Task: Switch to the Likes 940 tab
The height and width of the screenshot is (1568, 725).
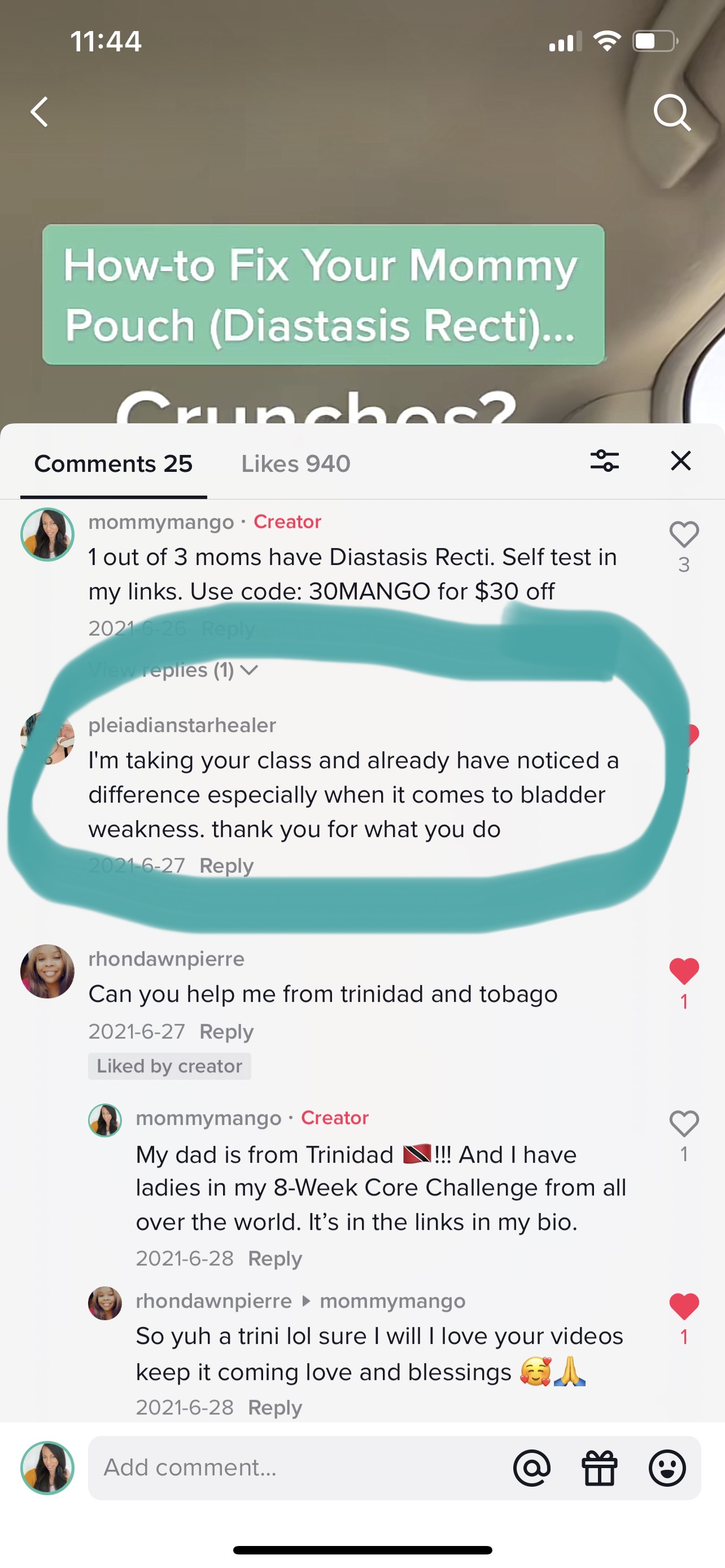Action: [x=296, y=464]
